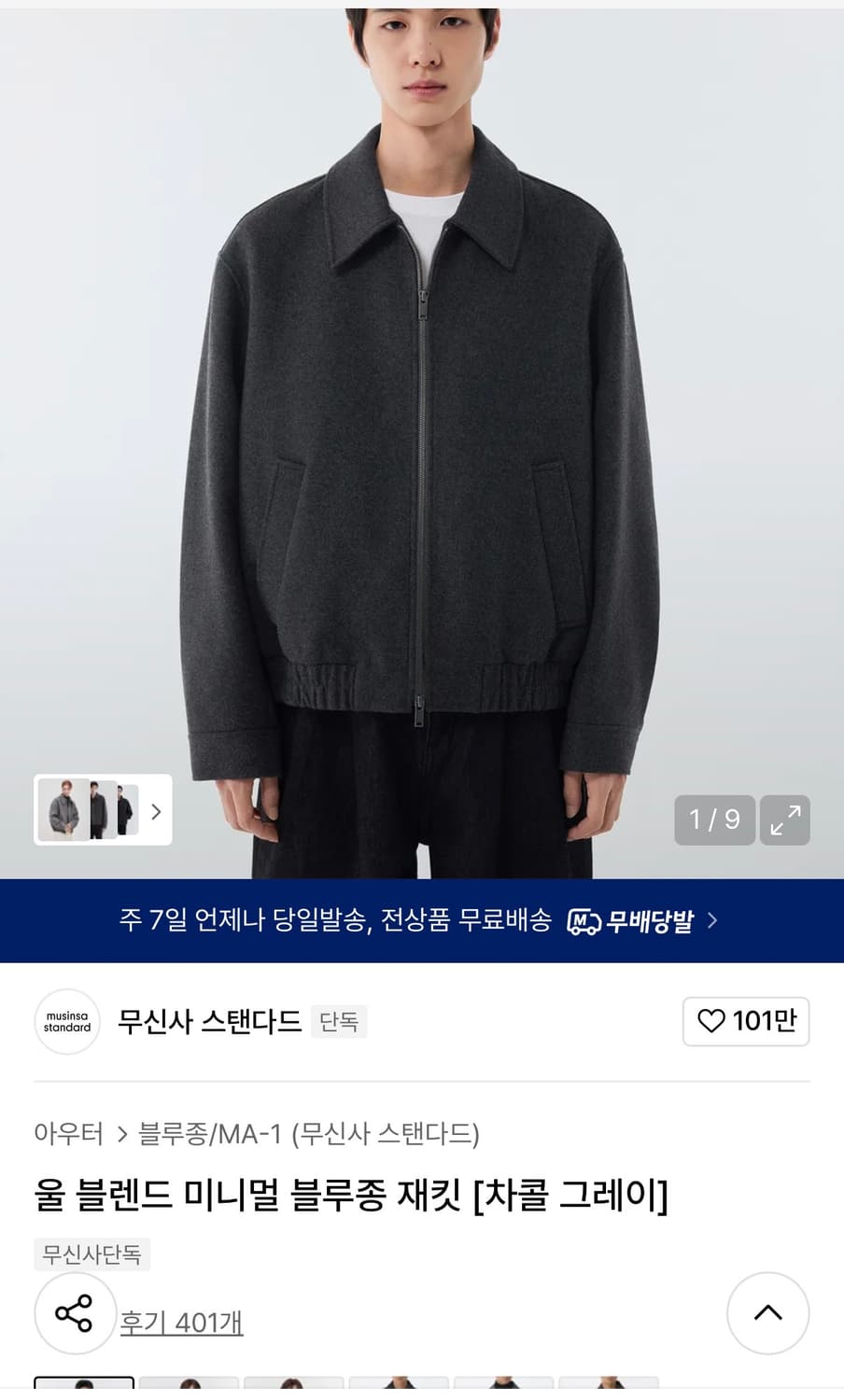The image size is (844, 1400).
Task: Tap the heart counter showing 101만 likes
Action: click(x=746, y=1022)
